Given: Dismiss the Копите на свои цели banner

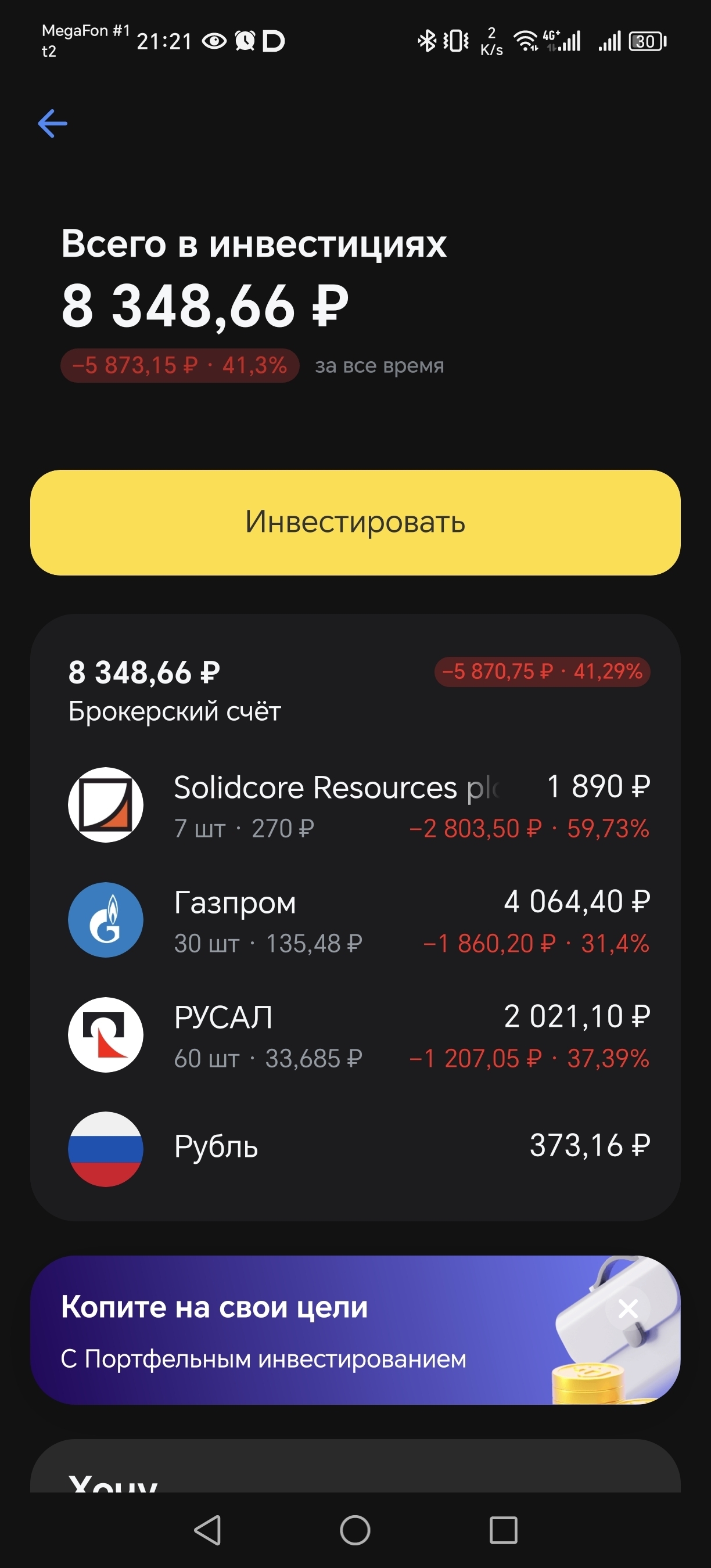Looking at the screenshot, I should pyautogui.click(x=627, y=1308).
